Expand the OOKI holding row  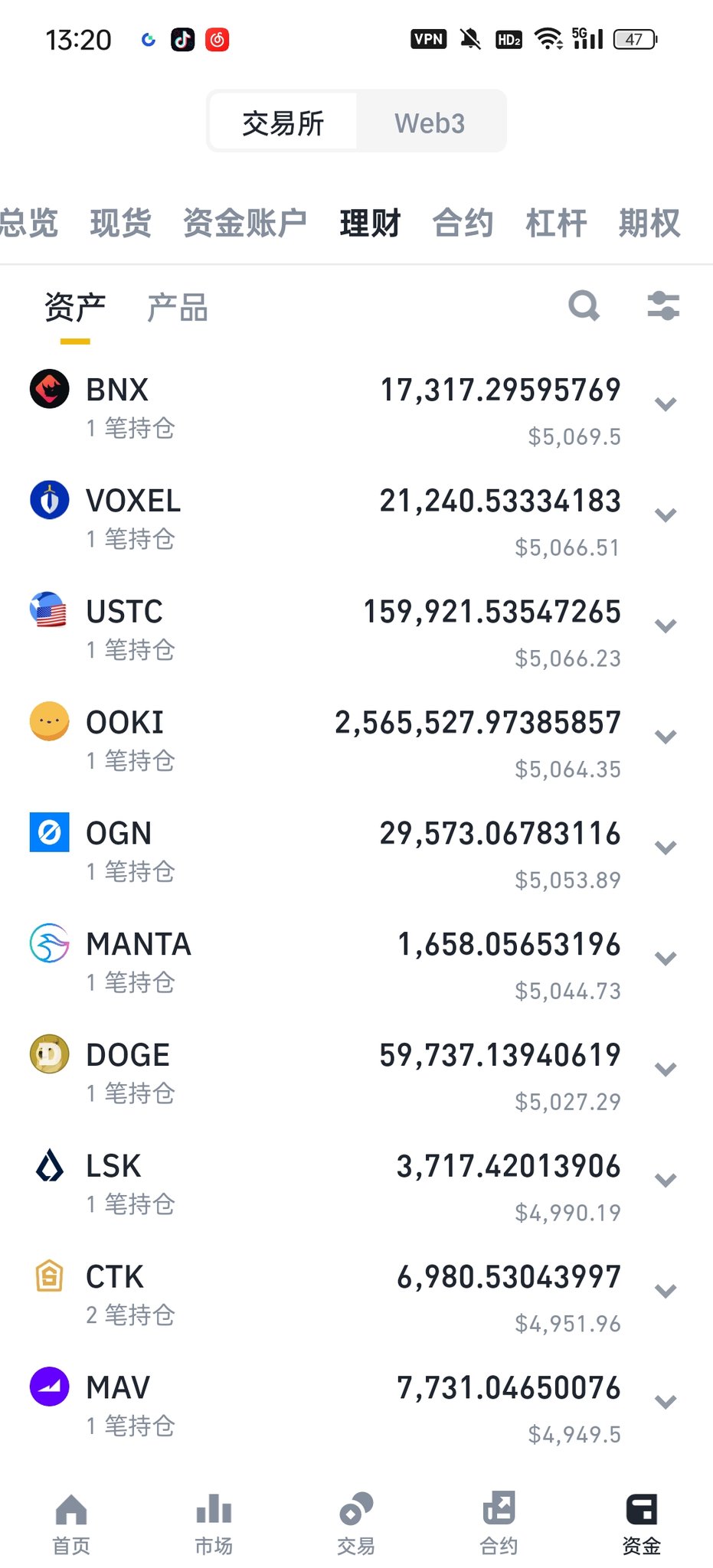coord(666,737)
